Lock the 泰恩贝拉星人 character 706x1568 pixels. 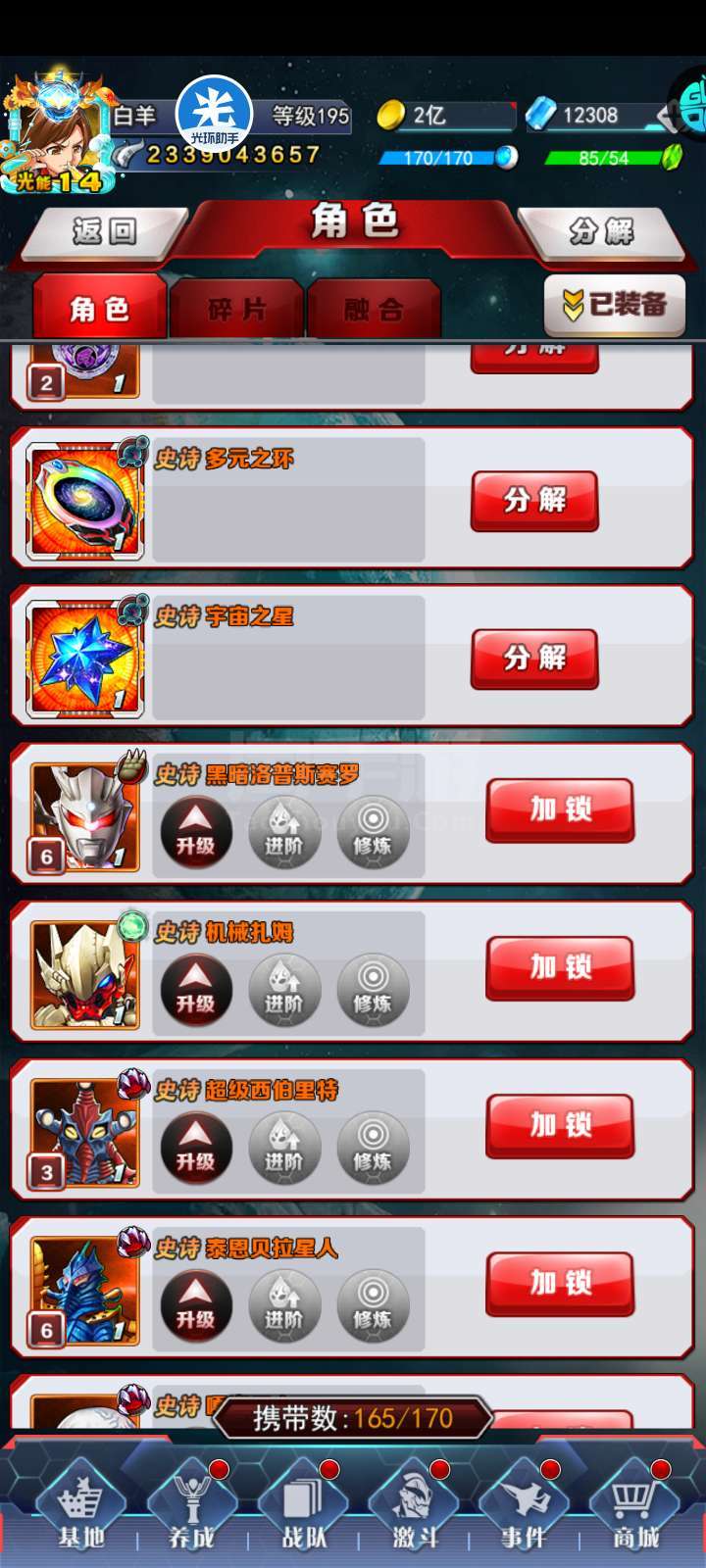tap(560, 1284)
